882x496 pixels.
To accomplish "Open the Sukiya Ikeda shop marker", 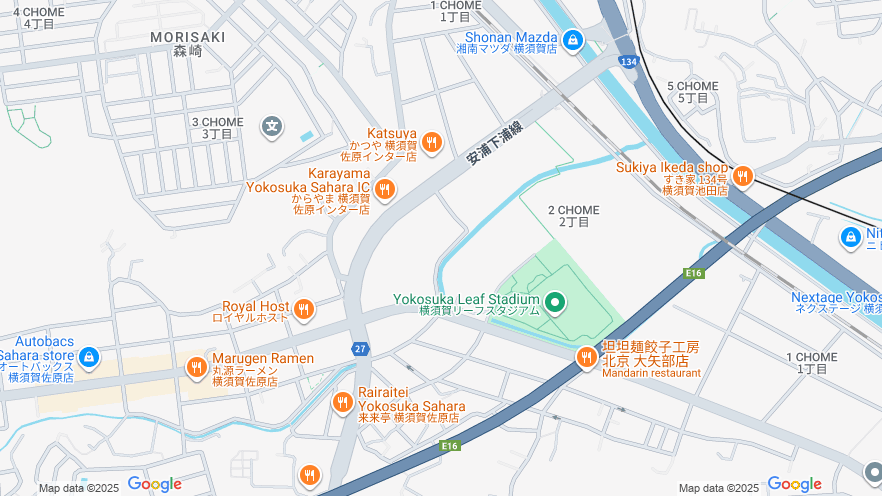I will [x=742, y=177].
